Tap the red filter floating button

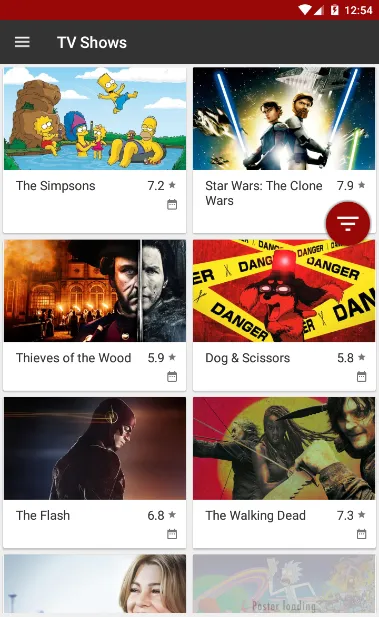(x=348, y=223)
